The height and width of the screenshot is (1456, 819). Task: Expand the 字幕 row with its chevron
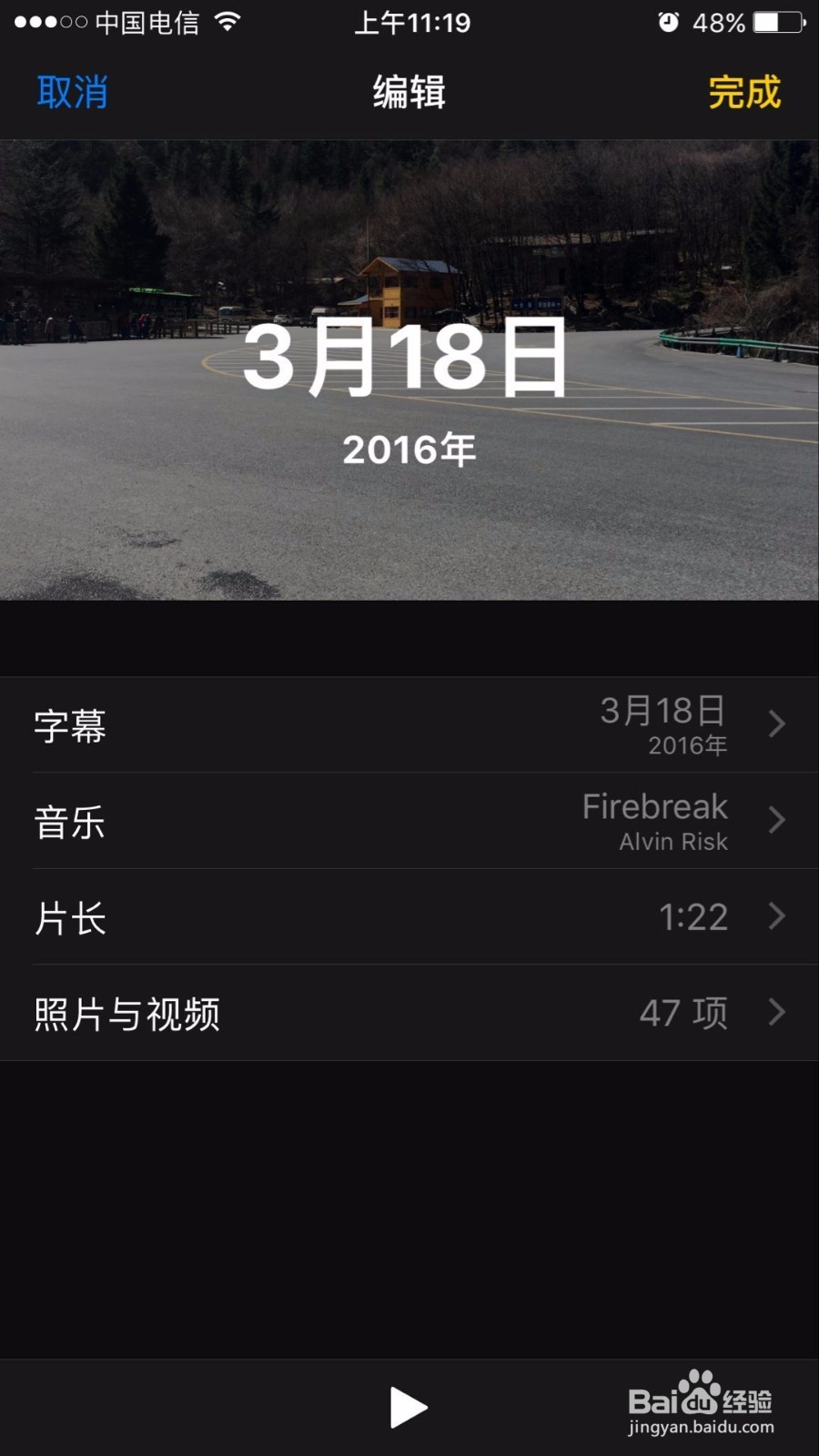point(776,724)
